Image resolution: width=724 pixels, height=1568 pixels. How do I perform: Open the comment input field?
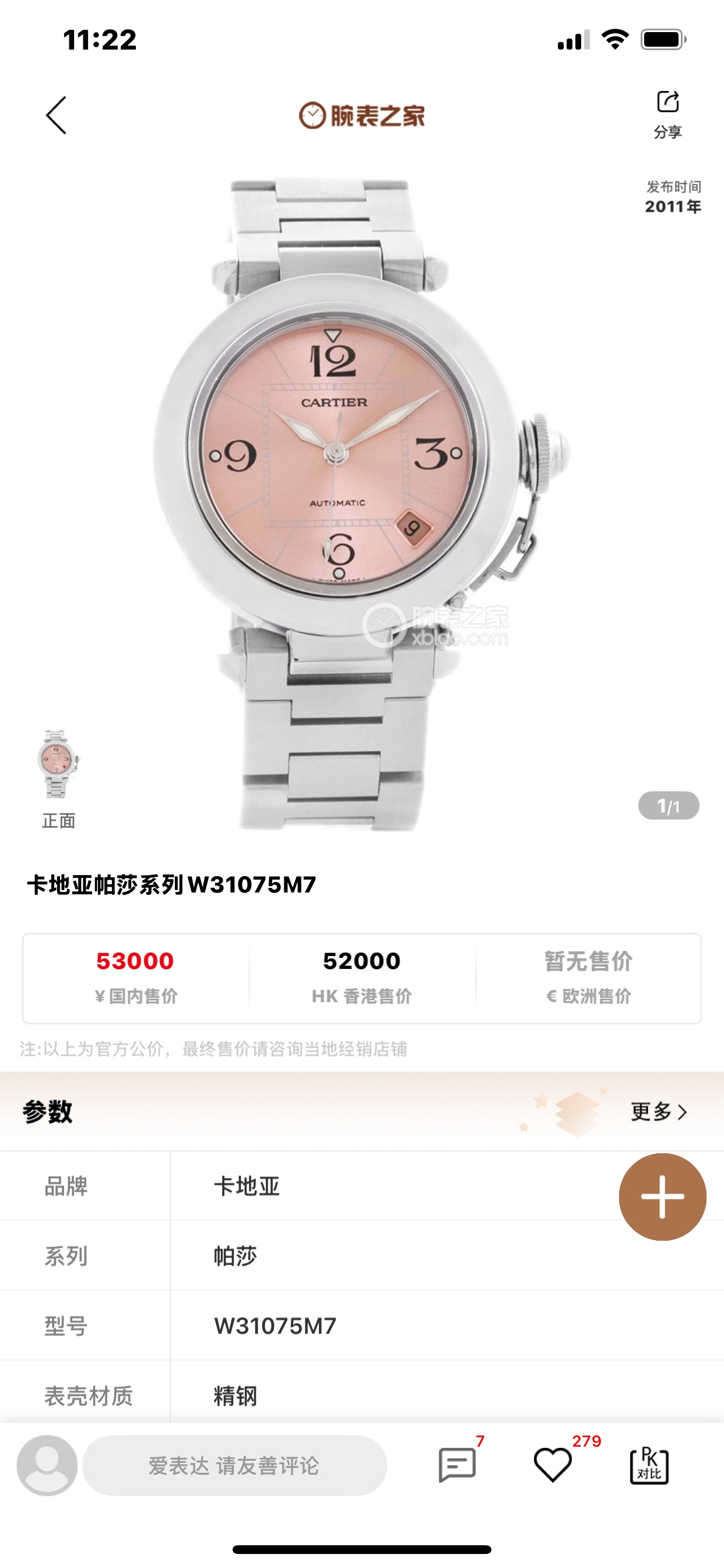[234, 1465]
